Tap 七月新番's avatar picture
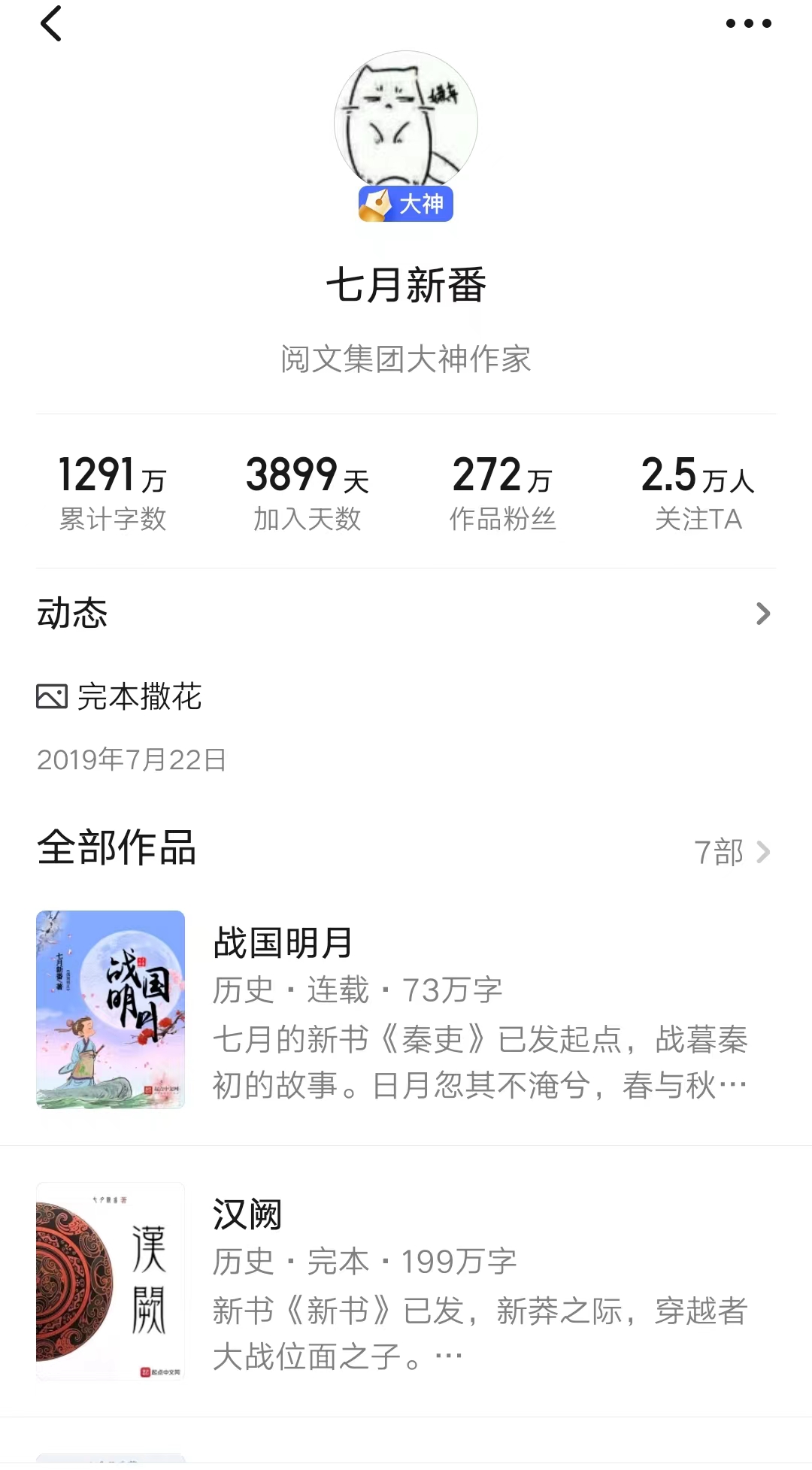812x1470 pixels. [x=406, y=122]
